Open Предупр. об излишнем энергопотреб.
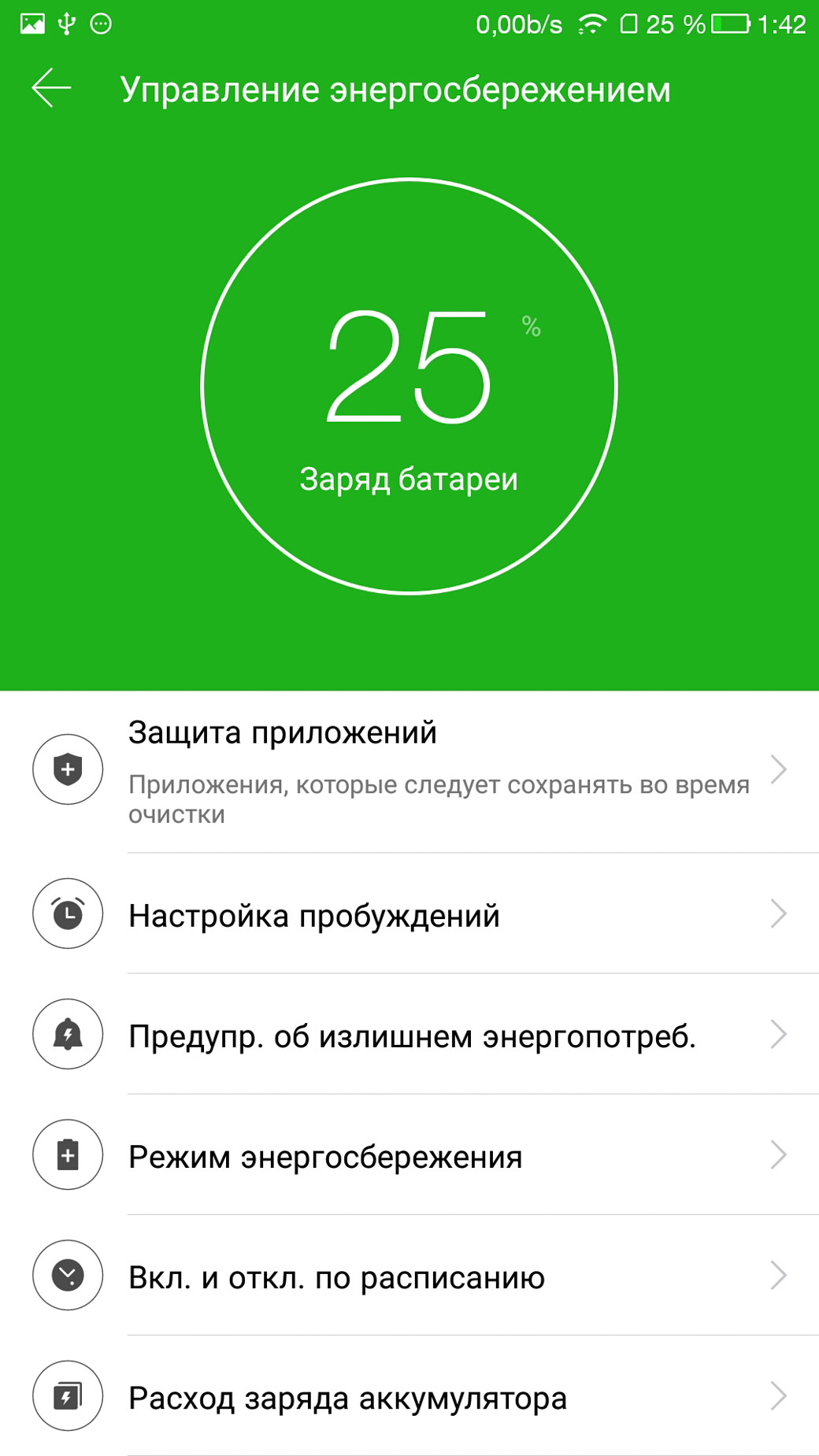The height and width of the screenshot is (1456, 819). [x=409, y=1034]
